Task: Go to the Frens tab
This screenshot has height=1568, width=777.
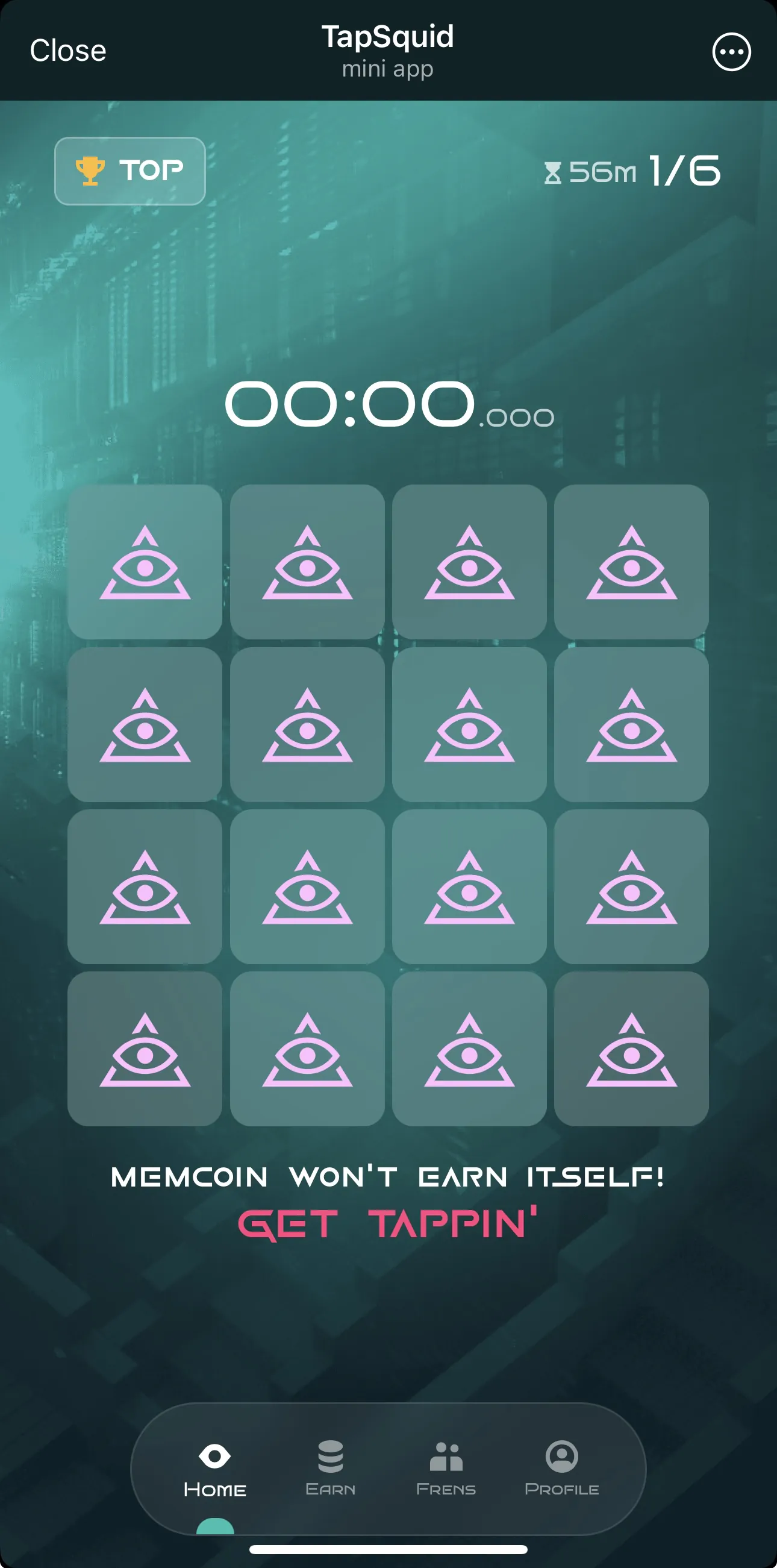Action: pyautogui.click(x=446, y=1468)
